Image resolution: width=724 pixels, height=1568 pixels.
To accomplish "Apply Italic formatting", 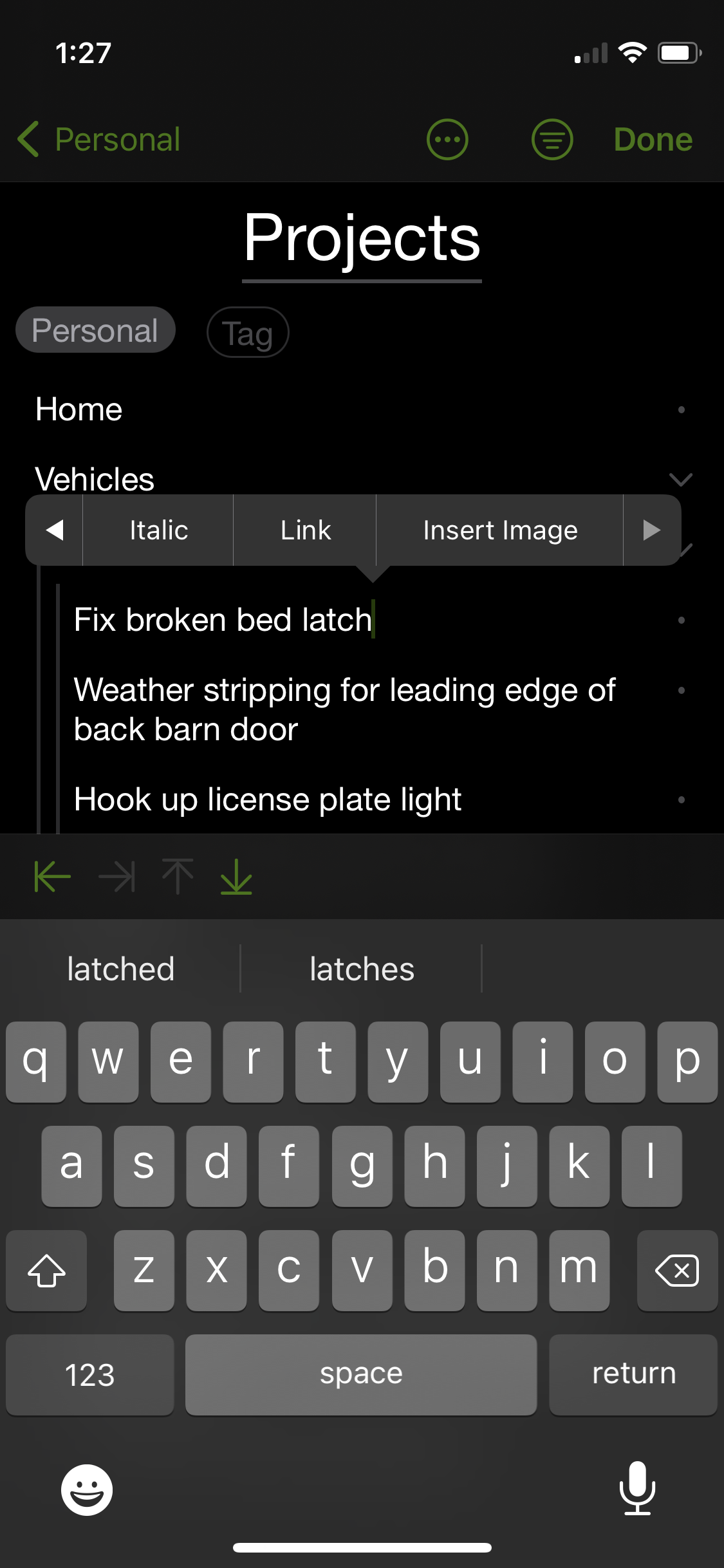I will (x=158, y=530).
